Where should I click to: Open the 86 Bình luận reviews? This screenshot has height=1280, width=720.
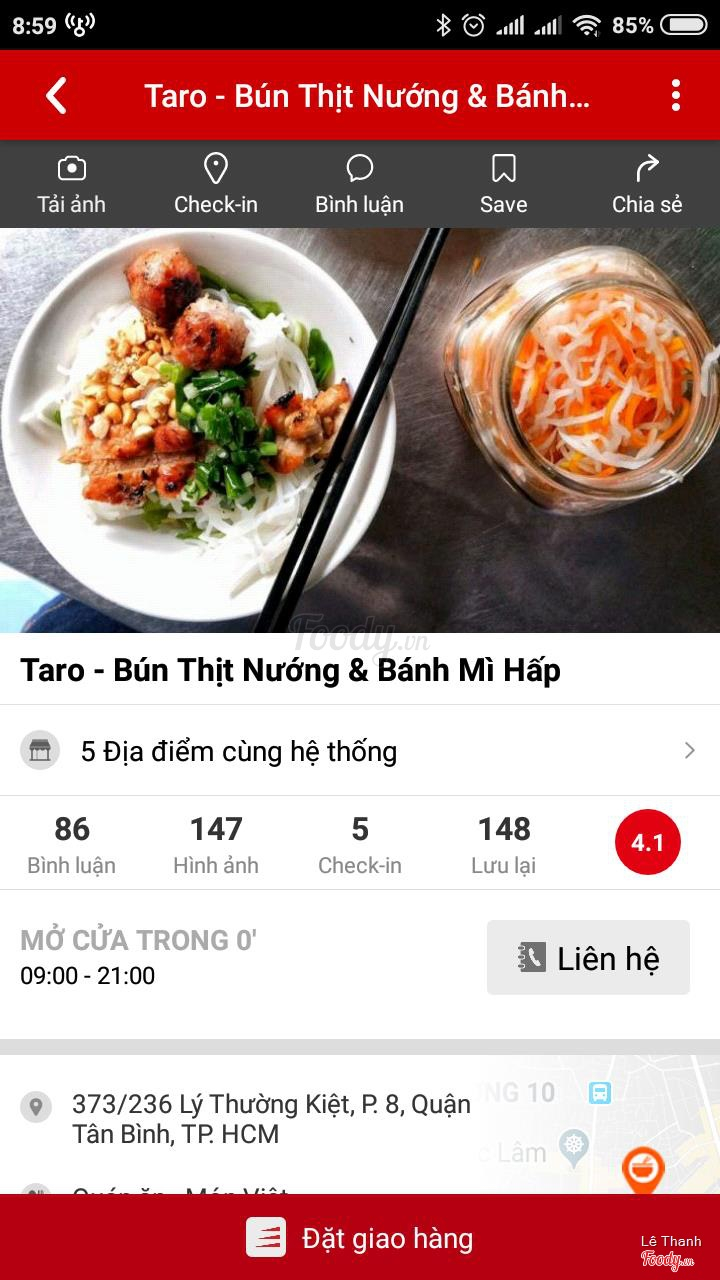click(x=71, y=843)
